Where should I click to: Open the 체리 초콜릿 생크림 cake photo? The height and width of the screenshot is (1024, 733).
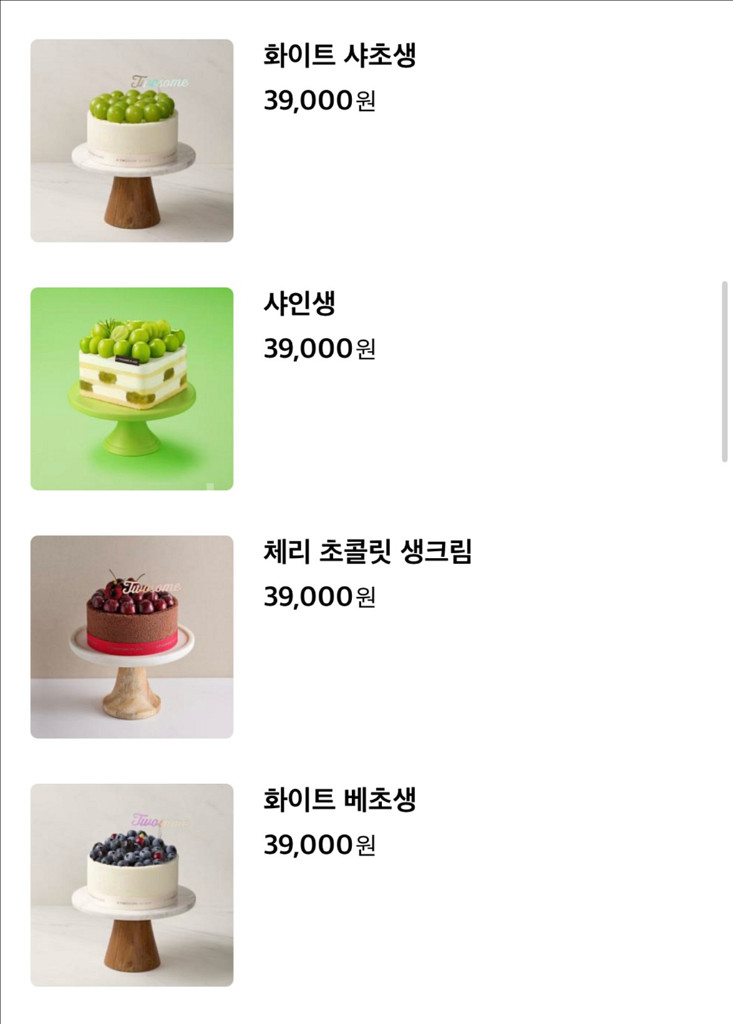[131, 635]
